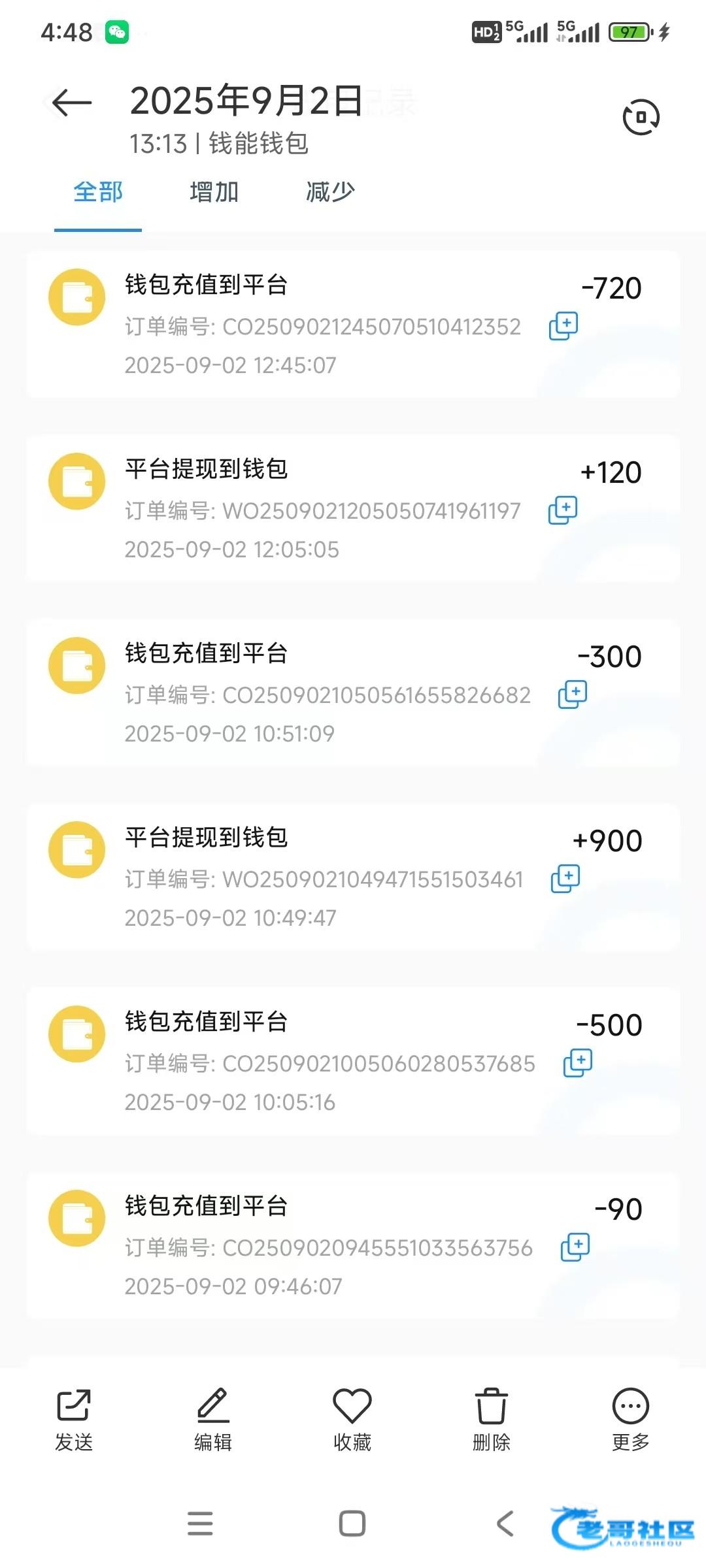Open recent apps from the navigation bar
This screenshot has height=1568, width=706.
pyautogui.click(x=200, y=1524)
